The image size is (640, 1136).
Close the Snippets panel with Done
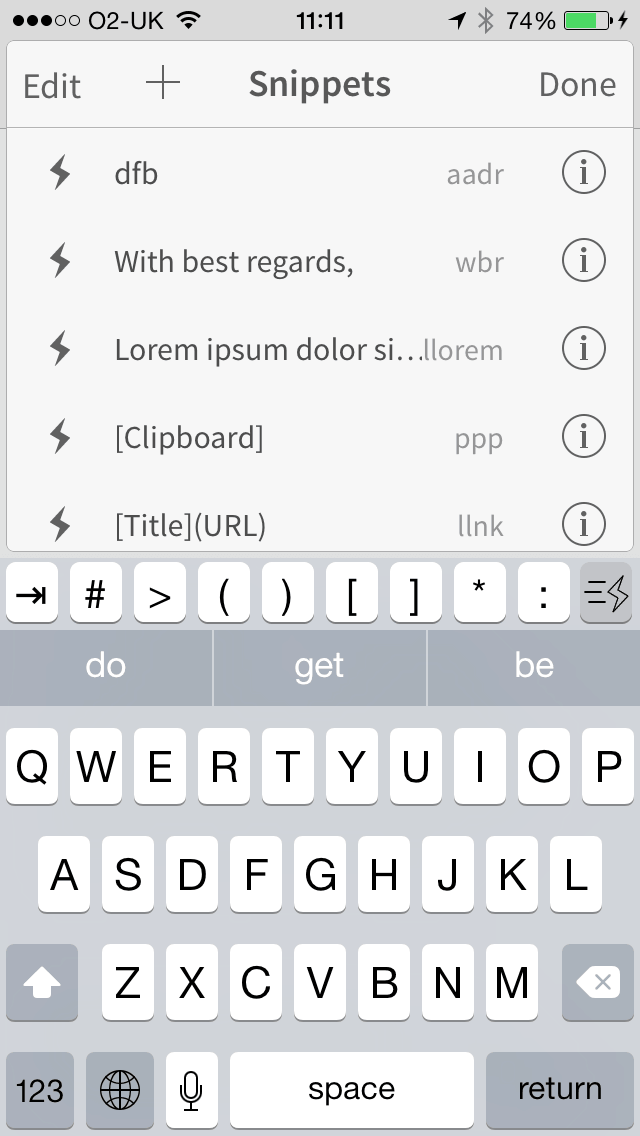577,85
